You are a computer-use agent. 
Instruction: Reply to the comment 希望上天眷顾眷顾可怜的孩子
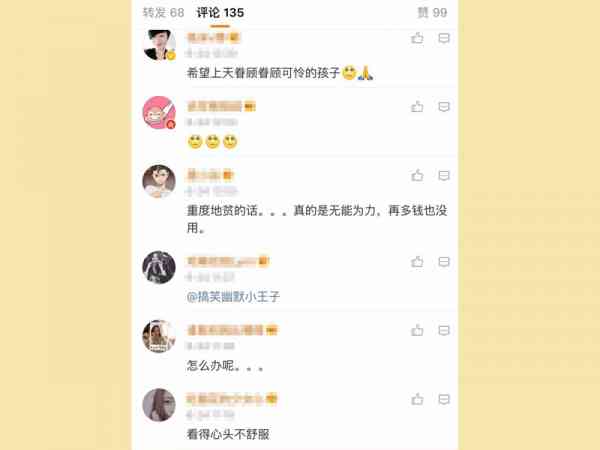point(444,38)
